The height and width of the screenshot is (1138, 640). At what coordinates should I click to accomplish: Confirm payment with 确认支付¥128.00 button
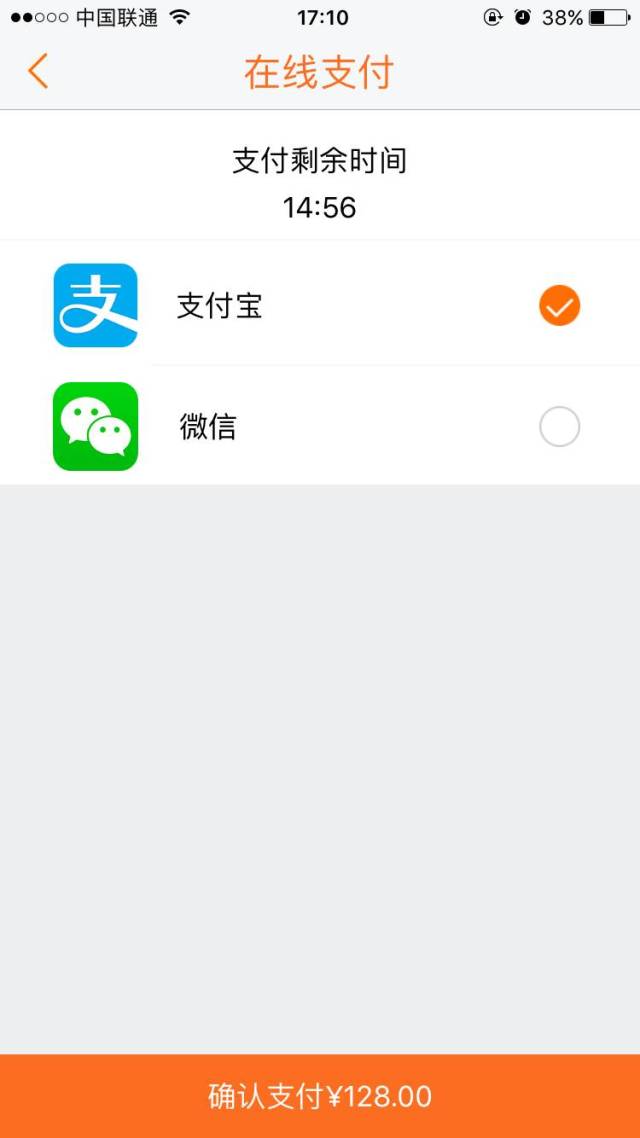[320, 1096]
